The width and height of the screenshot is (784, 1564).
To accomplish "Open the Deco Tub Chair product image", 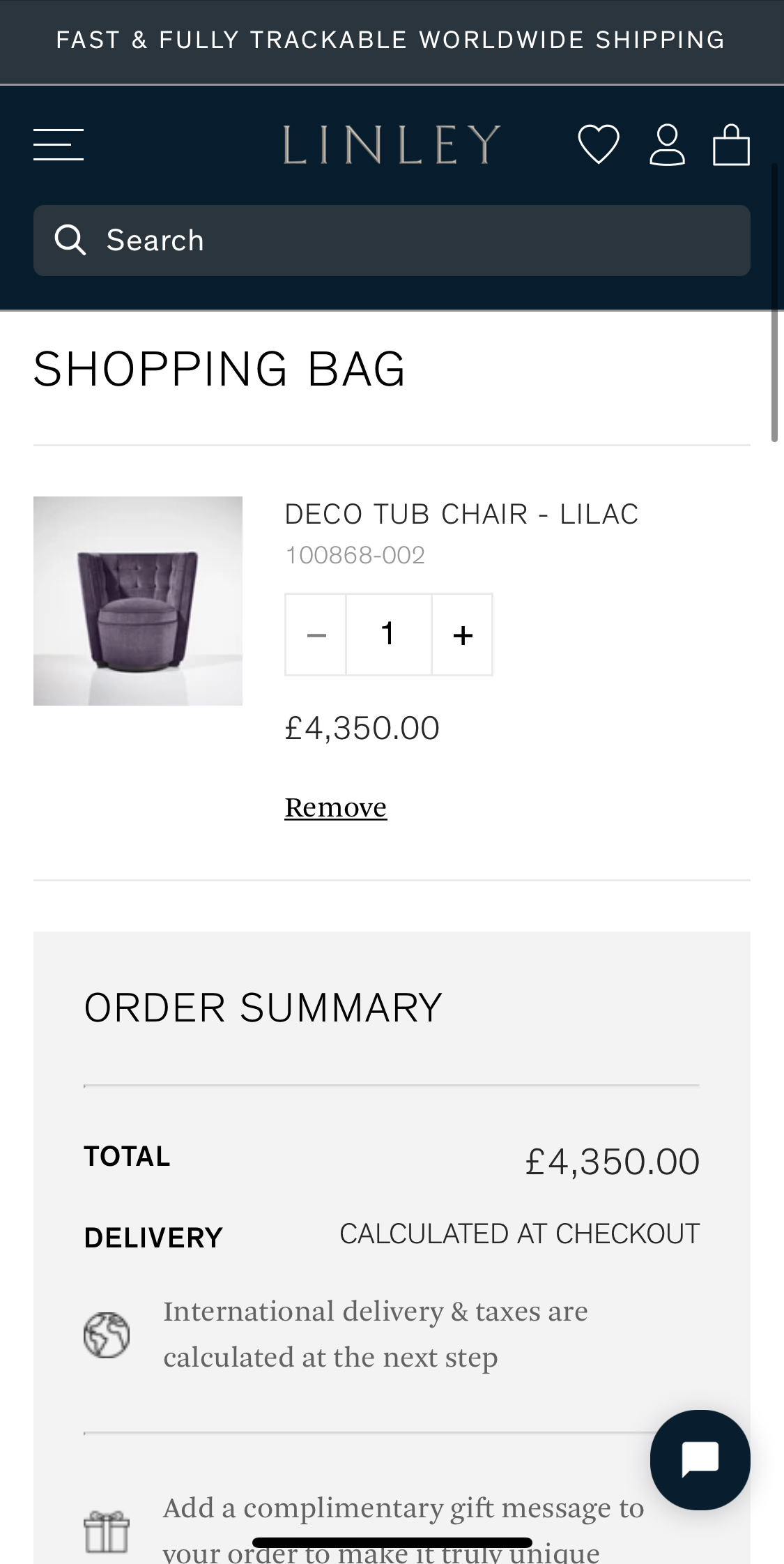I will point(138,600).
